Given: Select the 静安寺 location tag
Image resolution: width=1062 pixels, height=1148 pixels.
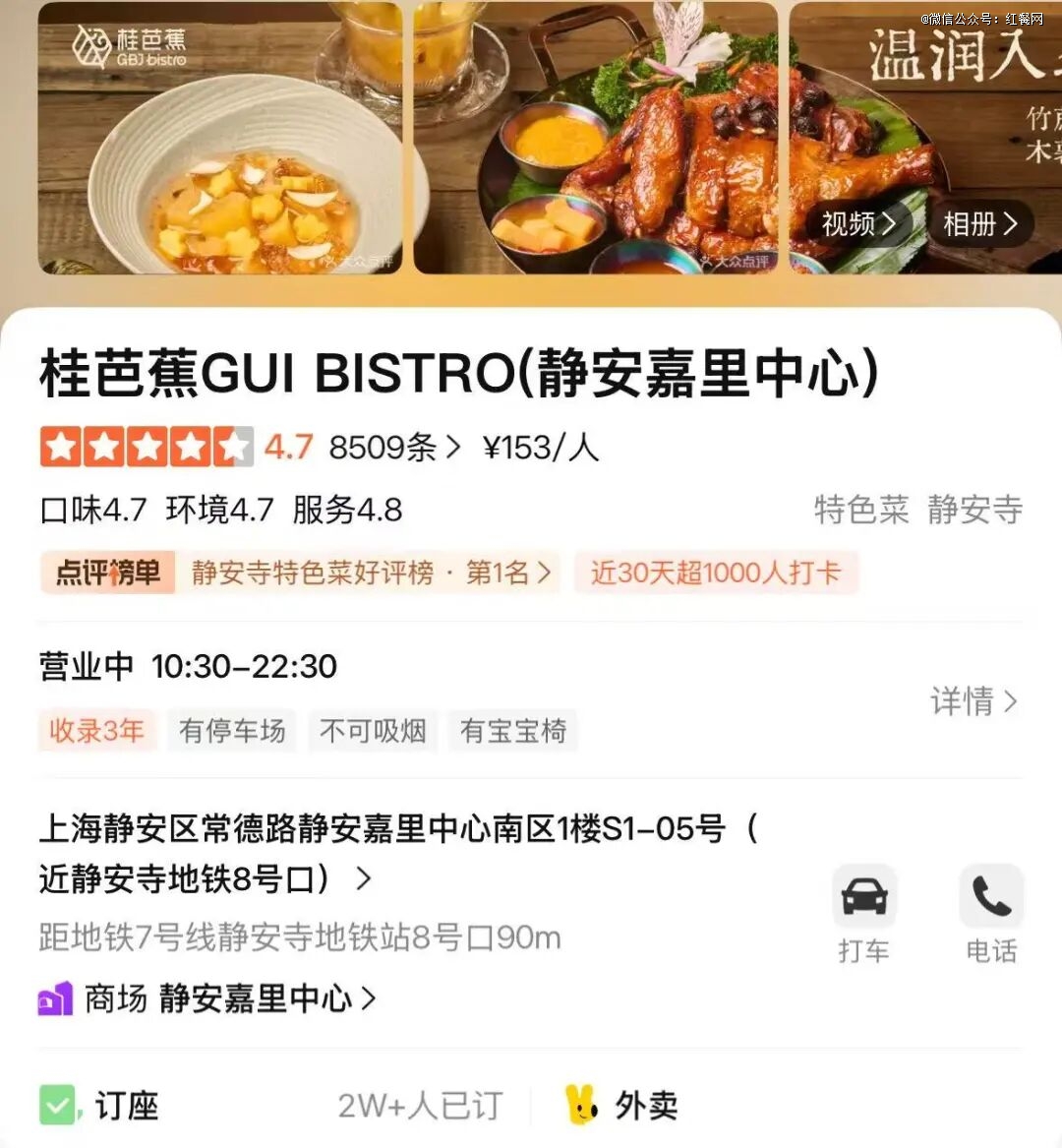Looking at the screenshot, I should (x=974, y=510).
